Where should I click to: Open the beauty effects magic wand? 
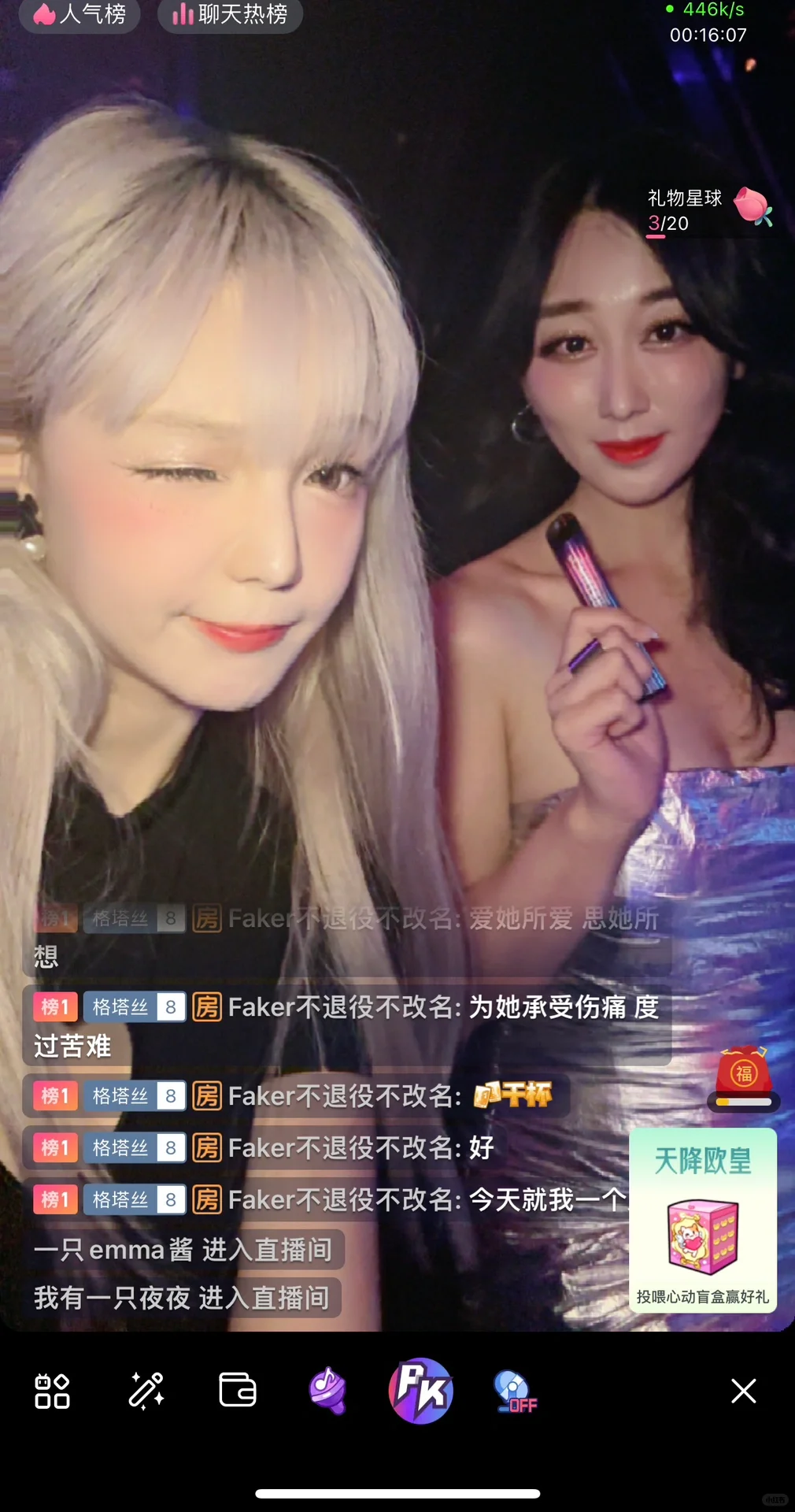tap(146, 1390)
